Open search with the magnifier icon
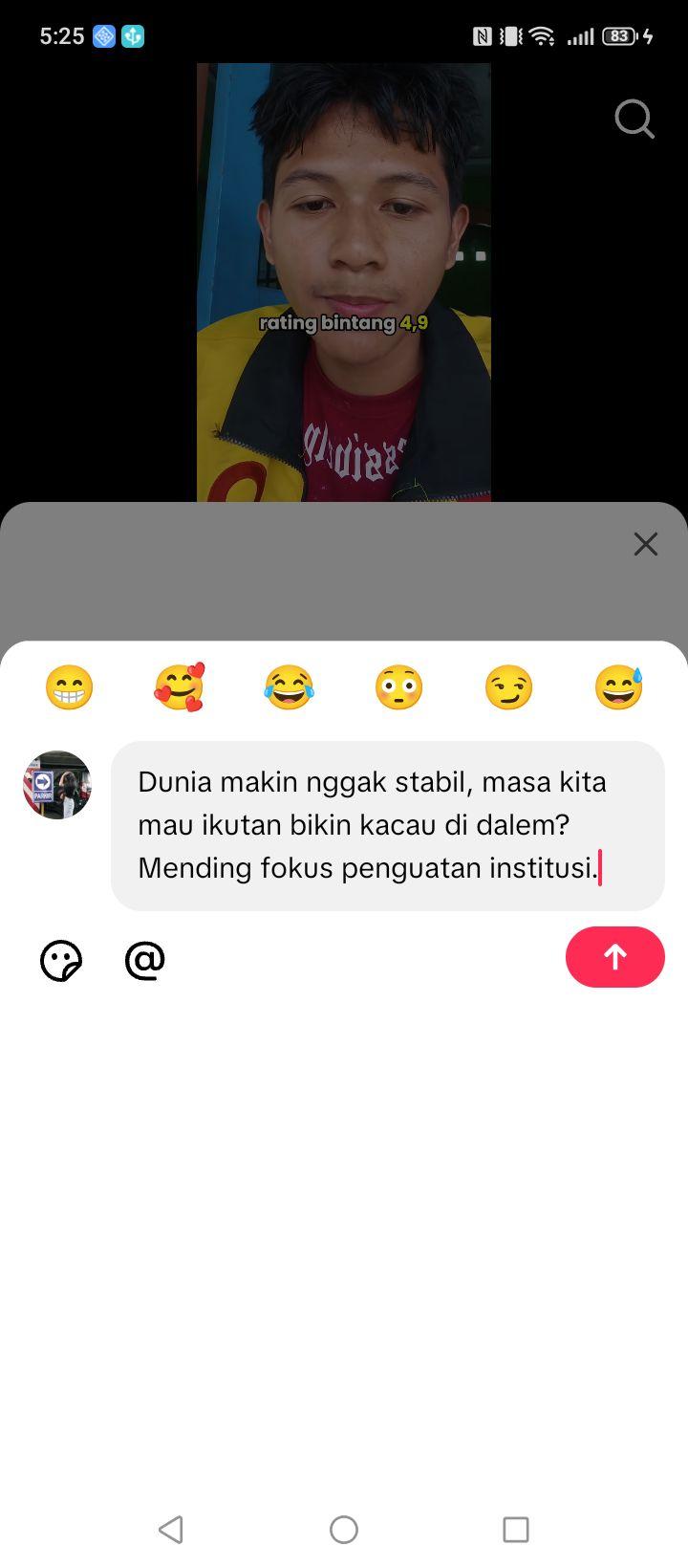The height and width of the screenshot is (1568, 688). click(634, 120)
